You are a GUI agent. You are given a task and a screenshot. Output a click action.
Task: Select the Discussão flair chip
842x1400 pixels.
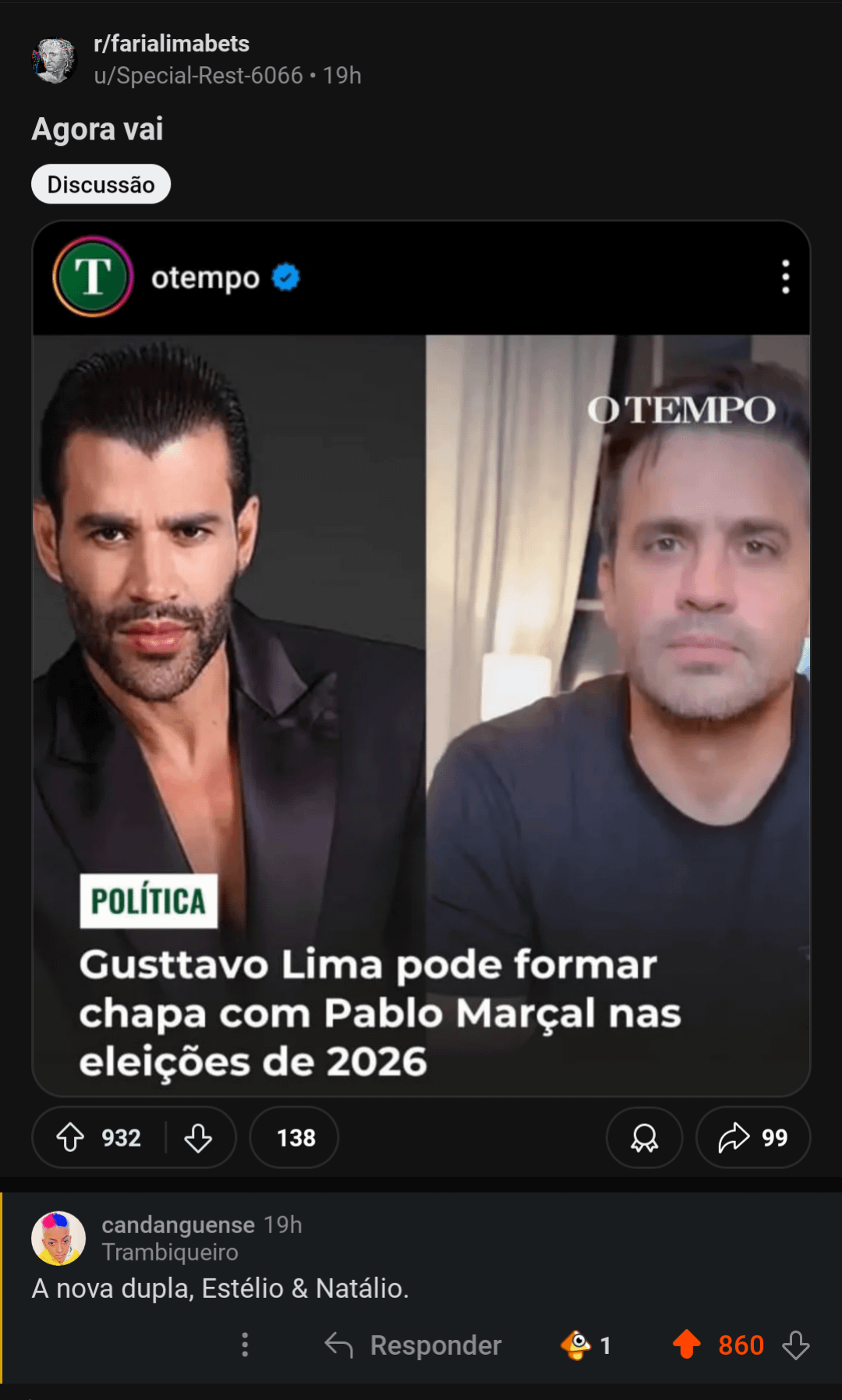tap(101, 185)
